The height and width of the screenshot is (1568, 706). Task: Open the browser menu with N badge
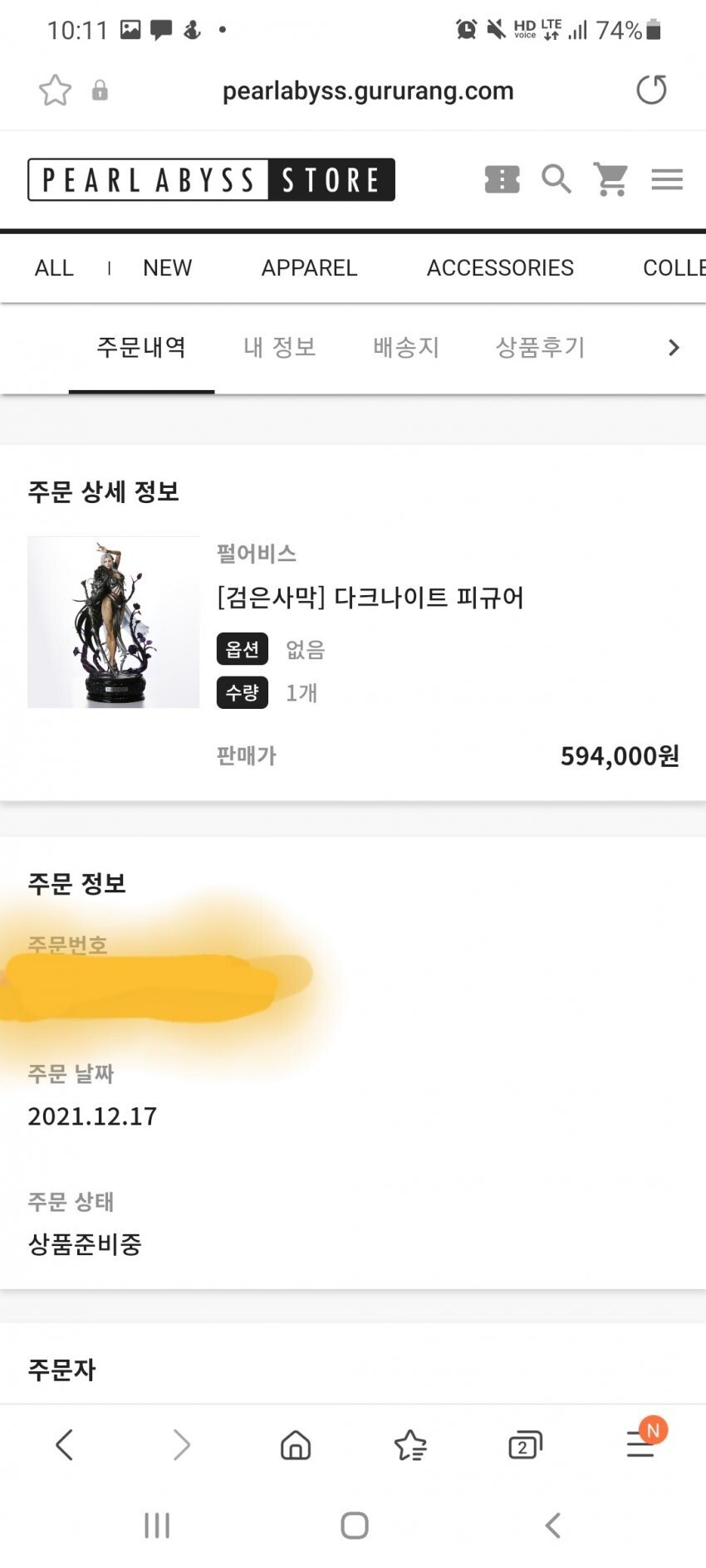(639, 1445)
